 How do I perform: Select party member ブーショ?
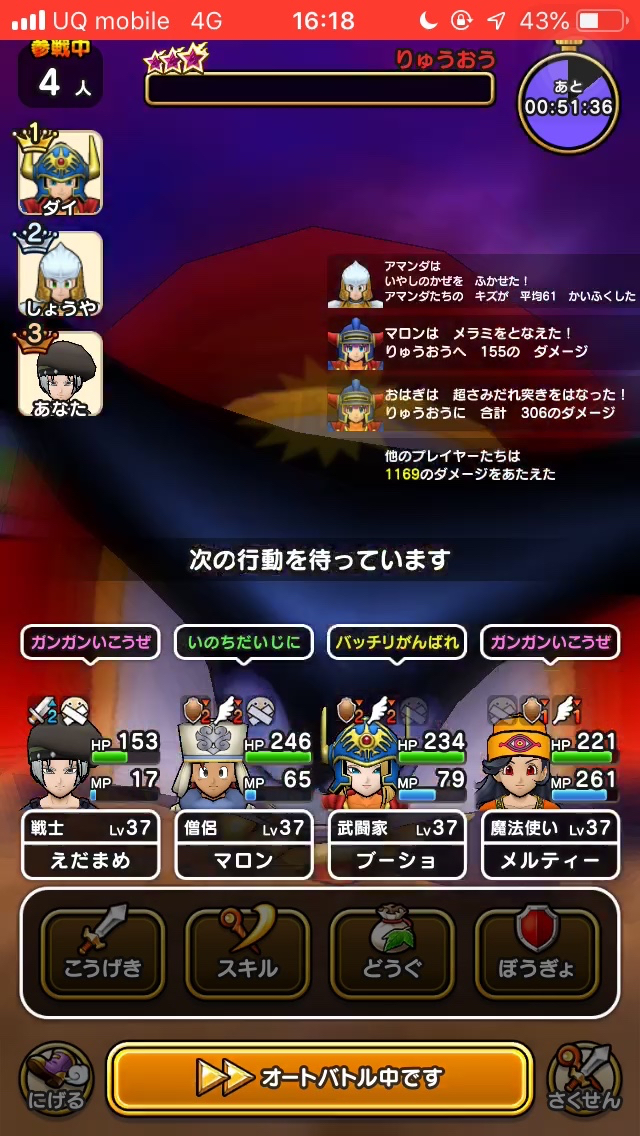click(397, 845)
